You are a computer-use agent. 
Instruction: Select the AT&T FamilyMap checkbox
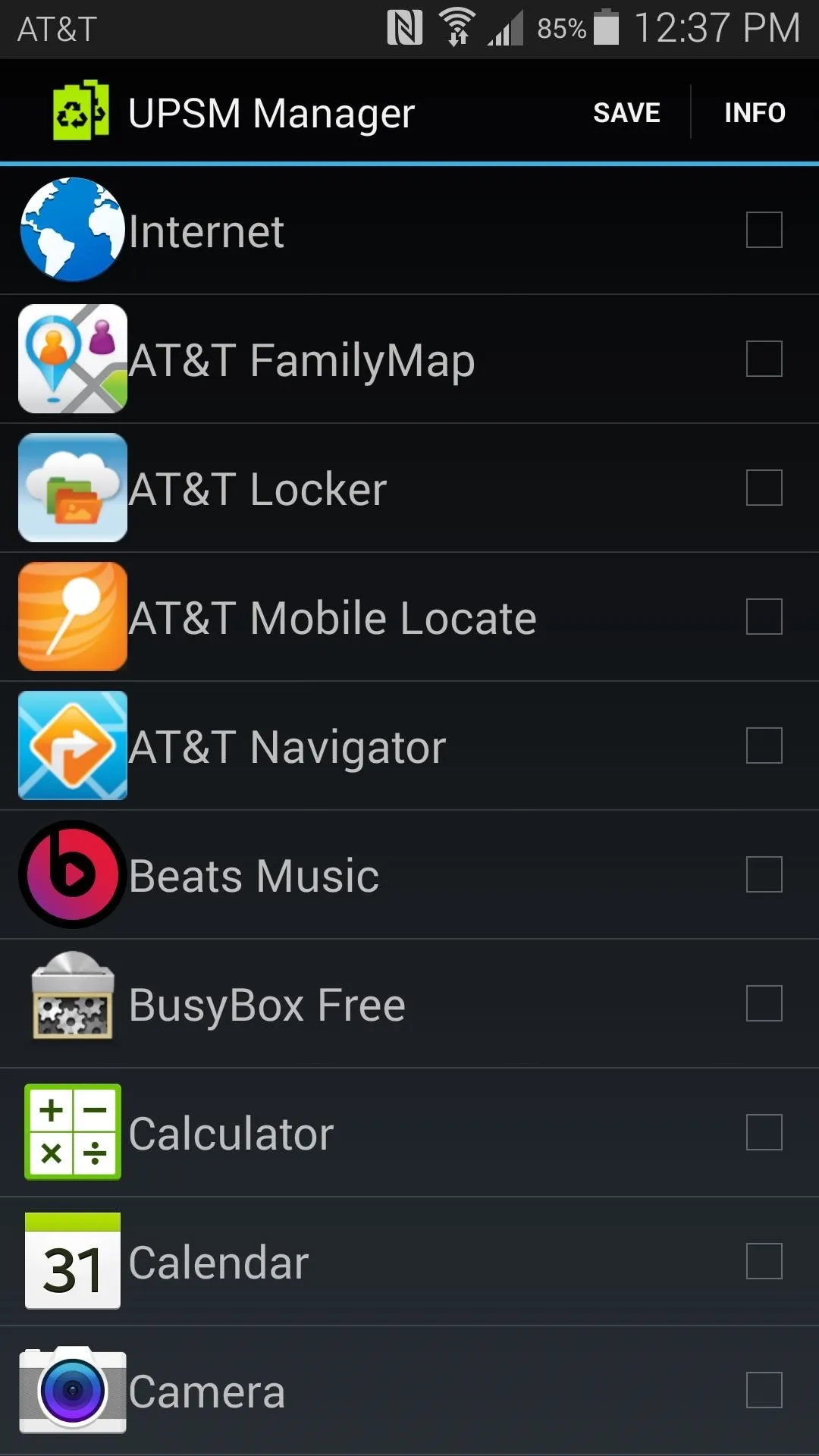[764, 359]
